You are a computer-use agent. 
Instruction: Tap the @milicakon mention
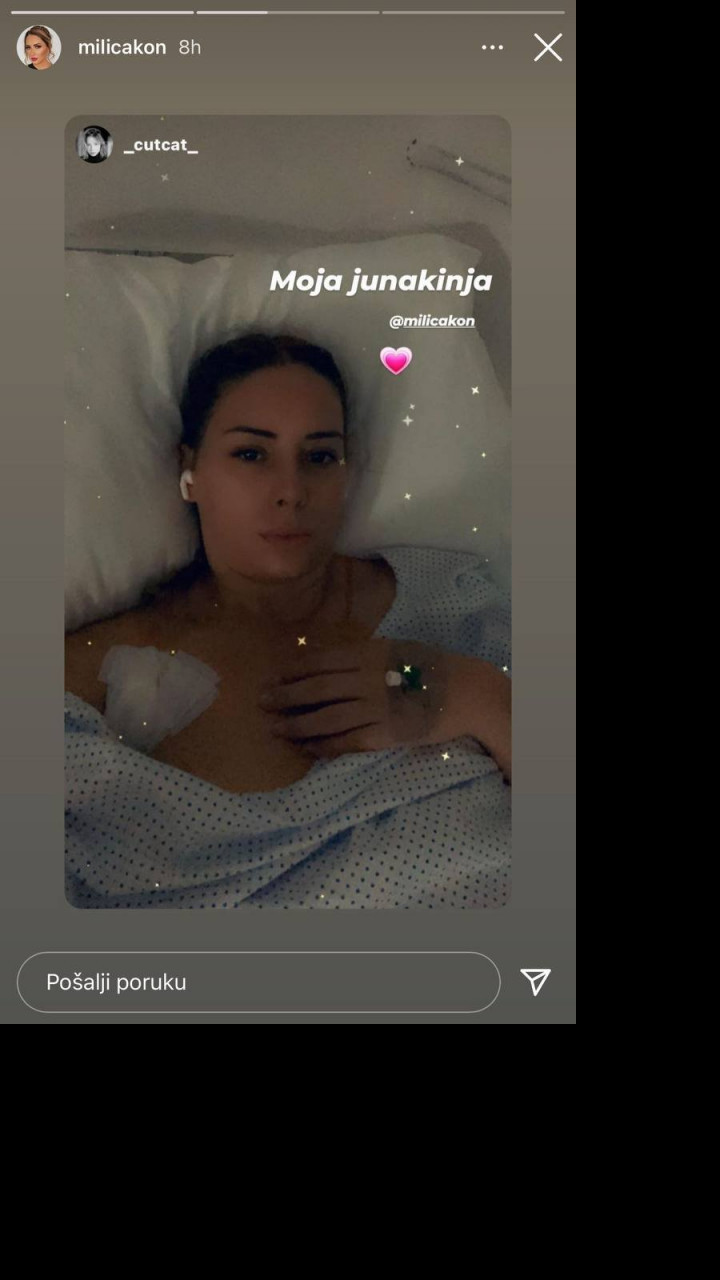point(431,321)
